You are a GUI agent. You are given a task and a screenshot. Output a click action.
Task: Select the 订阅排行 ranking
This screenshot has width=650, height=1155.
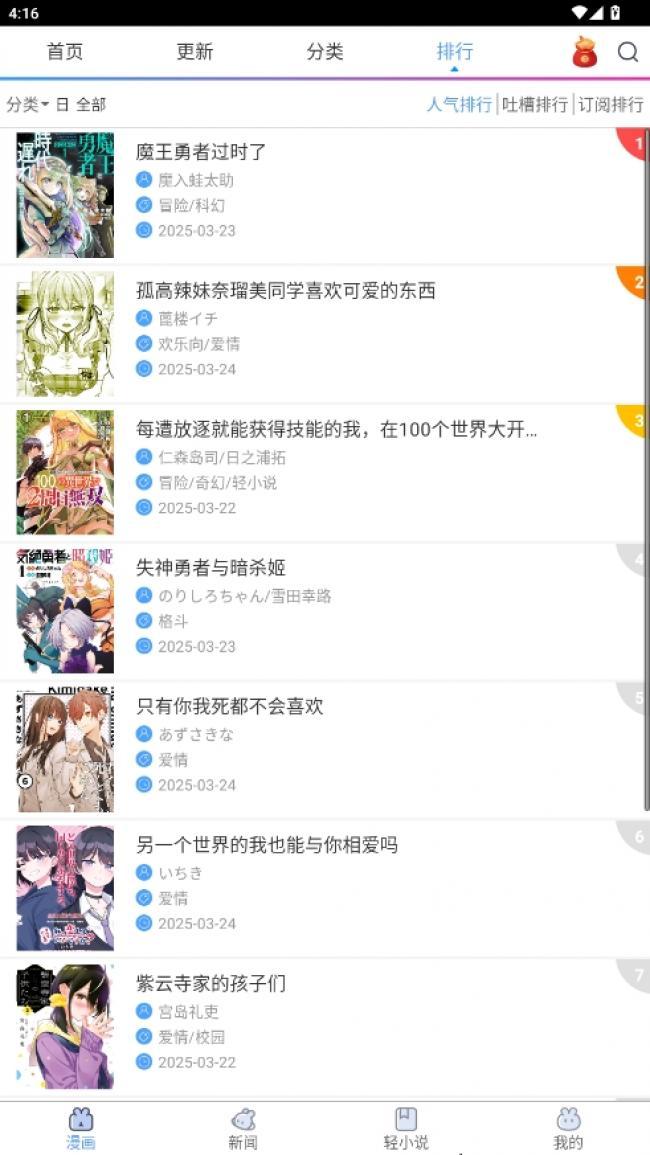tap(611, 105)
